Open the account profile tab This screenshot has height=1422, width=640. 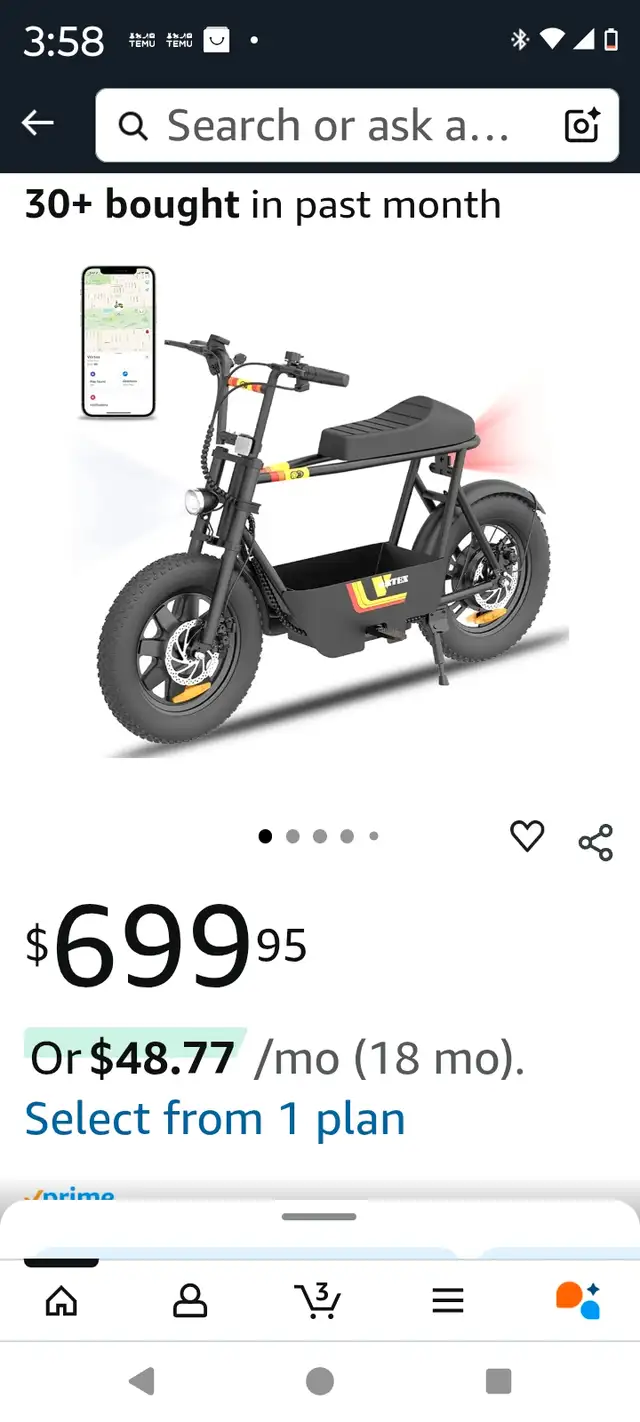pos(190,1300)
